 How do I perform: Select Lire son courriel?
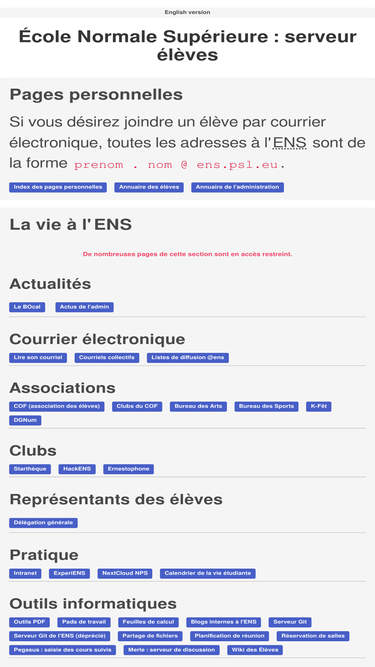pos(38,358)
